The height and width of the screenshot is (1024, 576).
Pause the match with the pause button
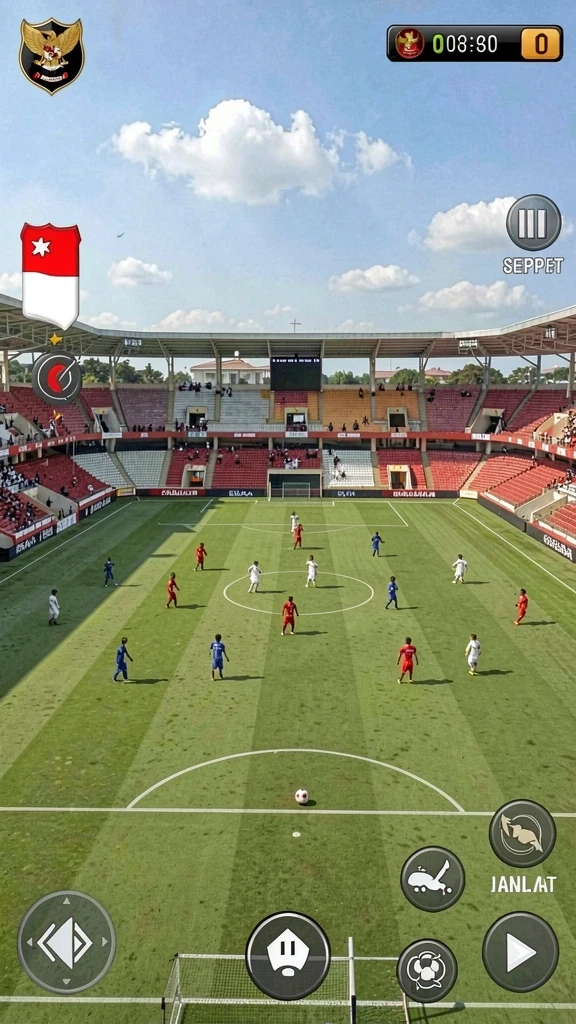pyautogui.click(x=534, y=223)
